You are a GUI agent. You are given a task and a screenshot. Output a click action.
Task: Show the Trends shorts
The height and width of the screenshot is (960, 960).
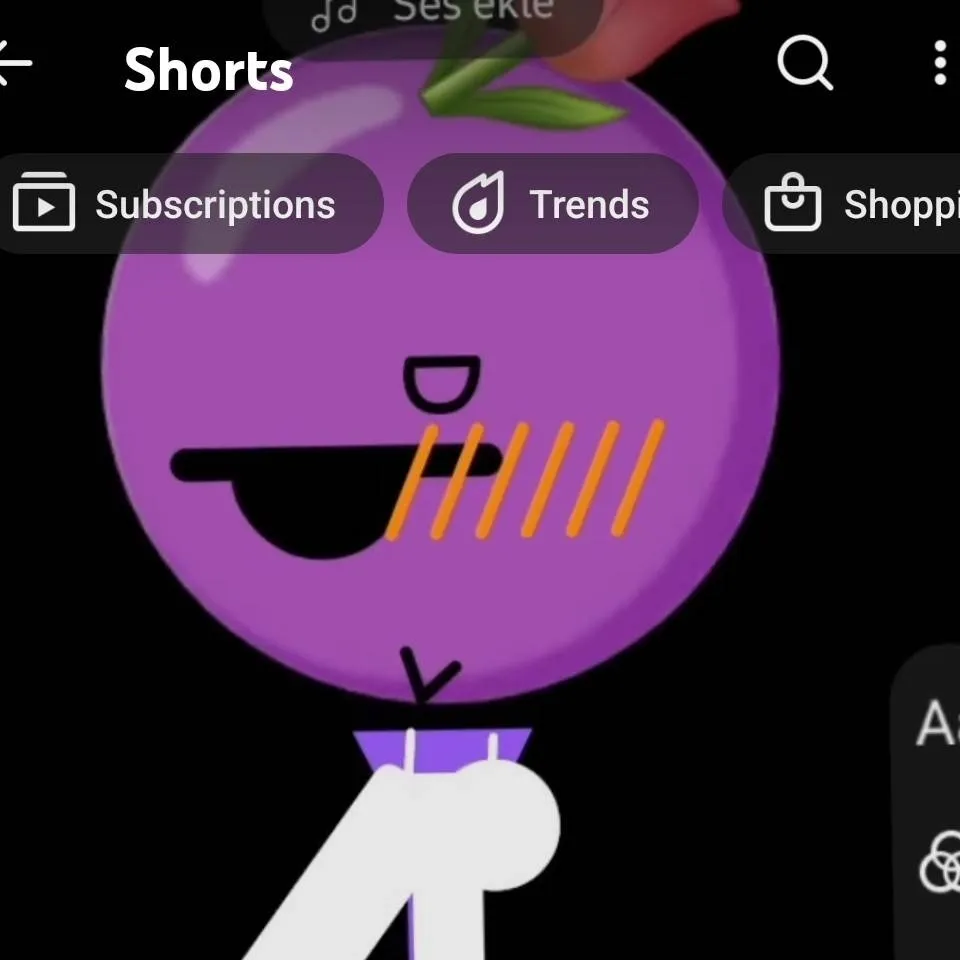click(x=552, y=204)
